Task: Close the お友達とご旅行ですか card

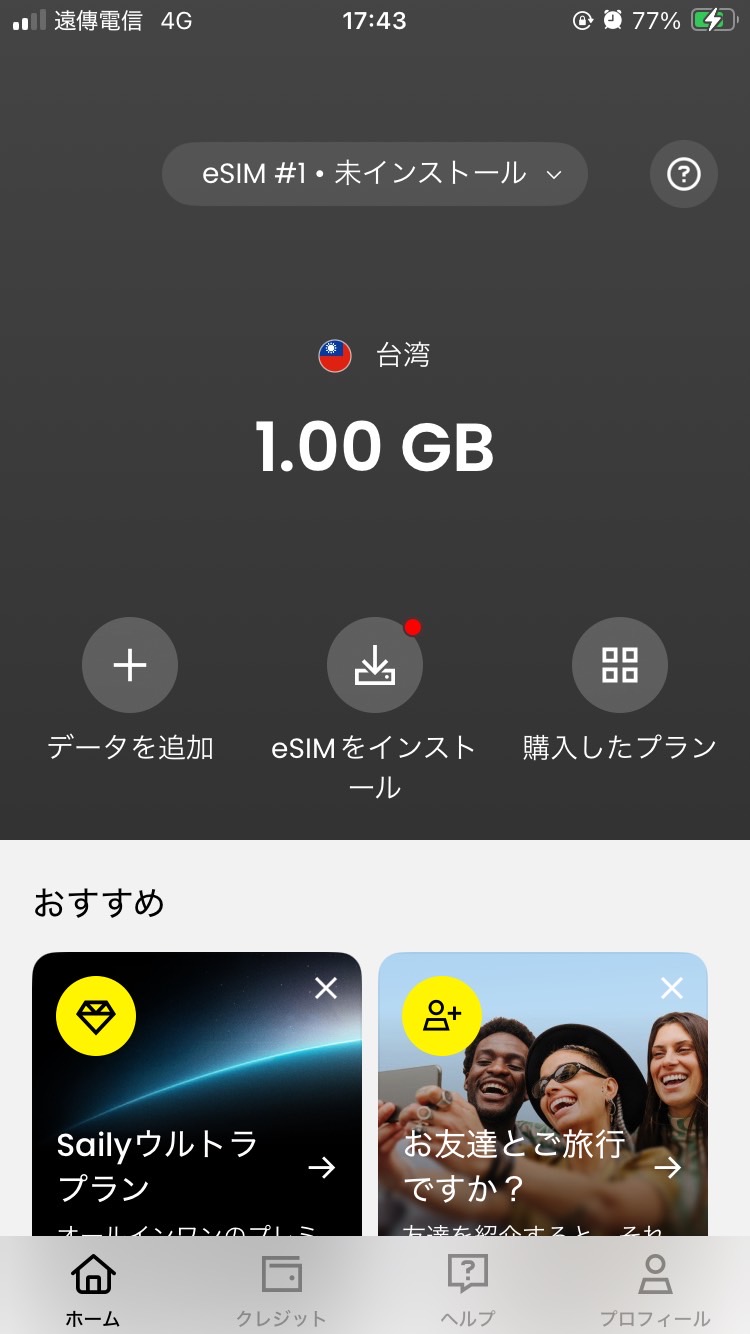Action: pos(672,988)
